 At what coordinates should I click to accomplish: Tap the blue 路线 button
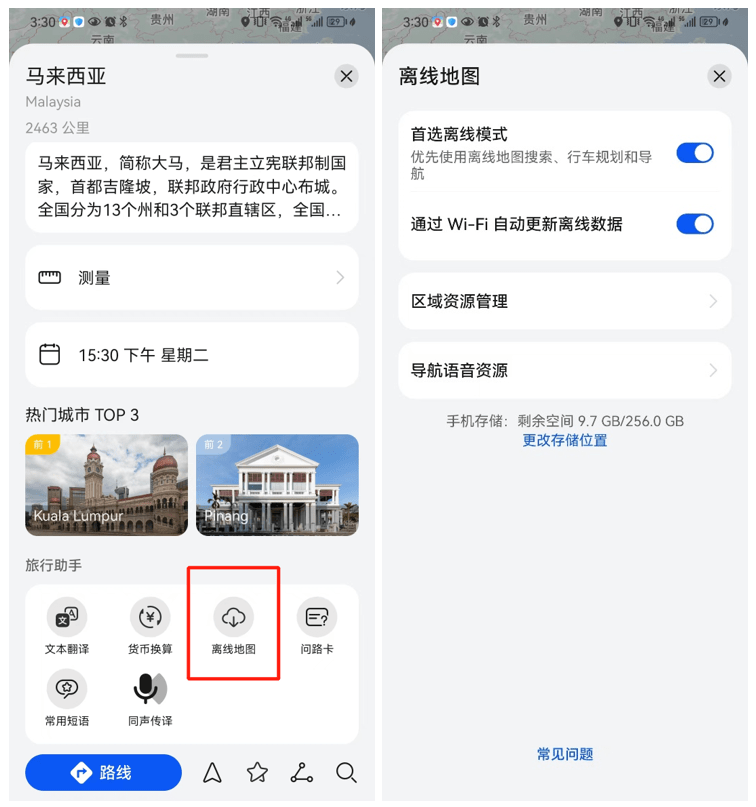click(103, 772)
